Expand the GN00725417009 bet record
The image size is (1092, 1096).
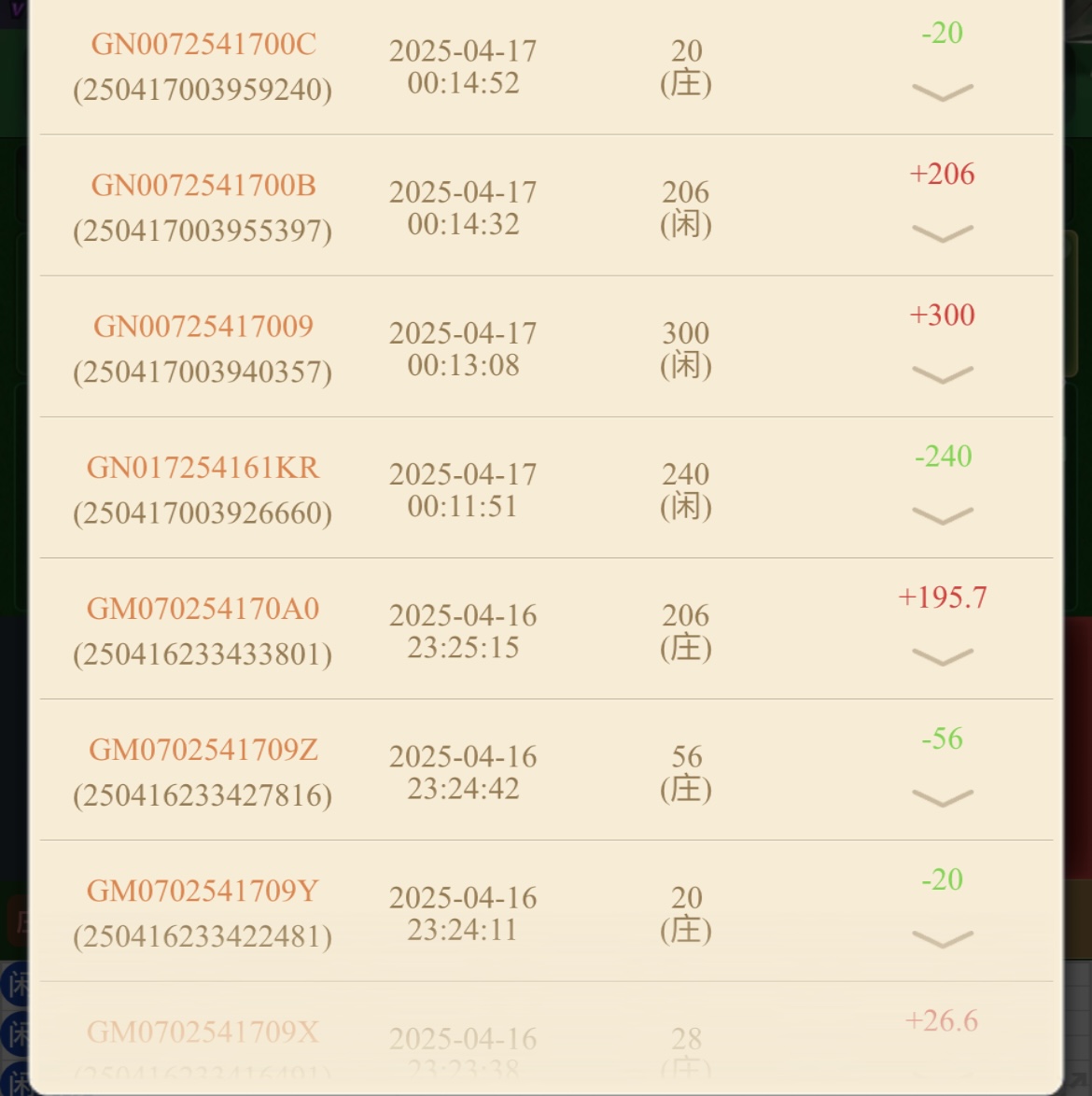coord(942,374)
